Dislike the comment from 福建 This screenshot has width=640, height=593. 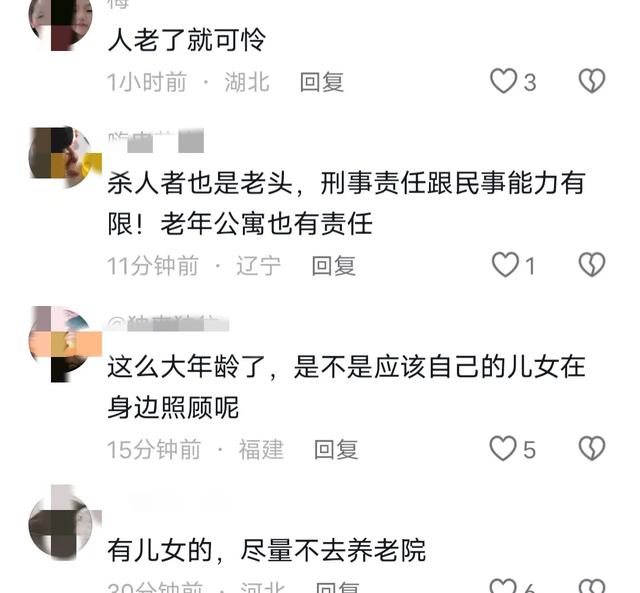pyautogui.click(x=592, y=449)
